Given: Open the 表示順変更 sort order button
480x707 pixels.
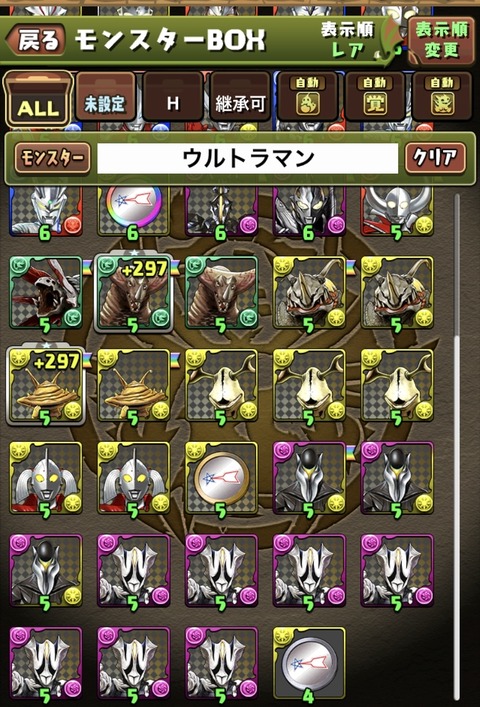Looking at the screenshot, I should tap(441, 40).
